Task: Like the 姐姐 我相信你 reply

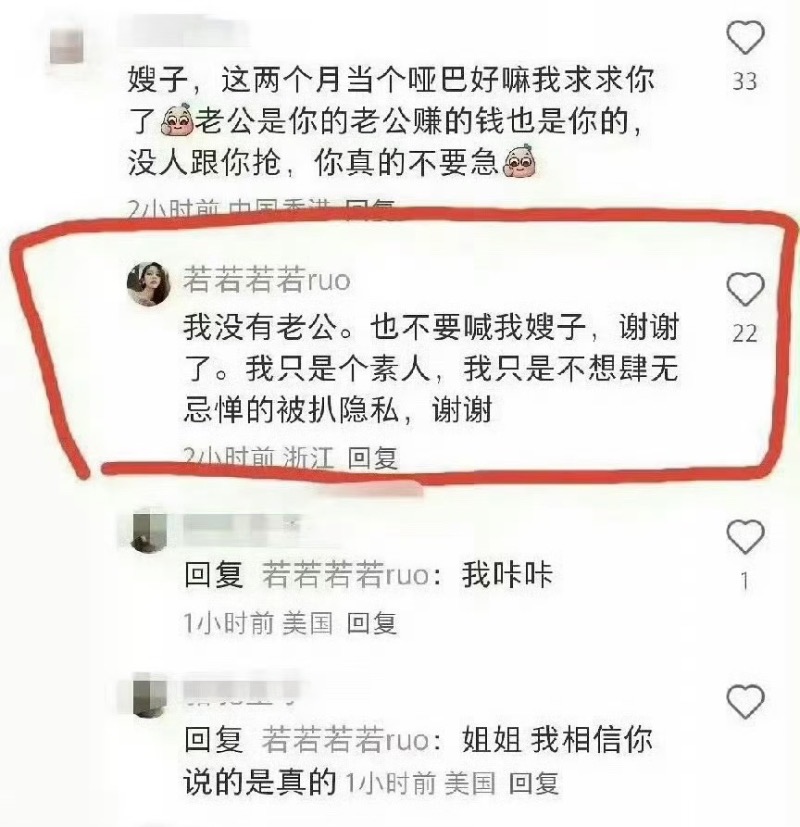Action: tap(744, 702)
